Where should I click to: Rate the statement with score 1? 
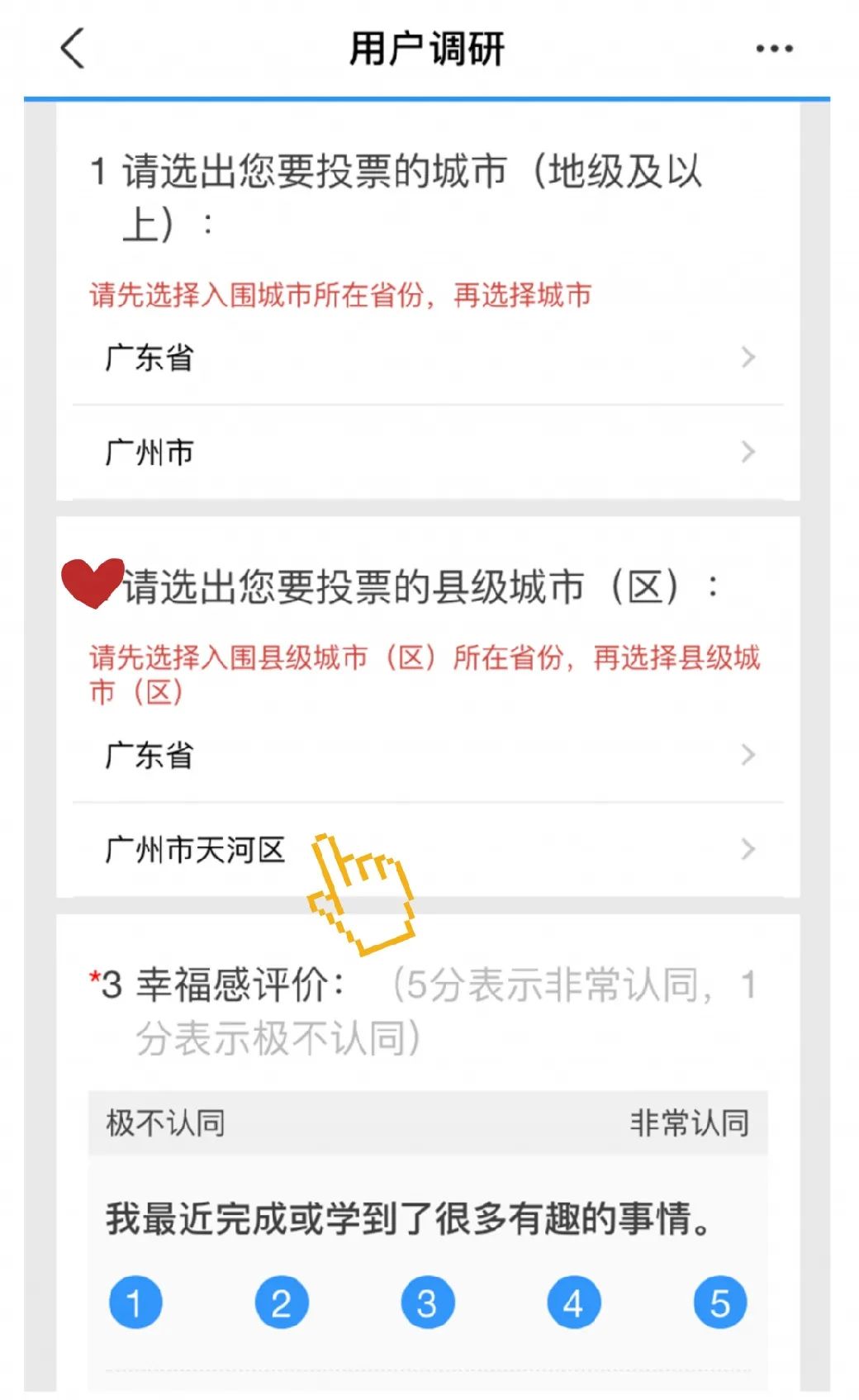[135, 1303]
